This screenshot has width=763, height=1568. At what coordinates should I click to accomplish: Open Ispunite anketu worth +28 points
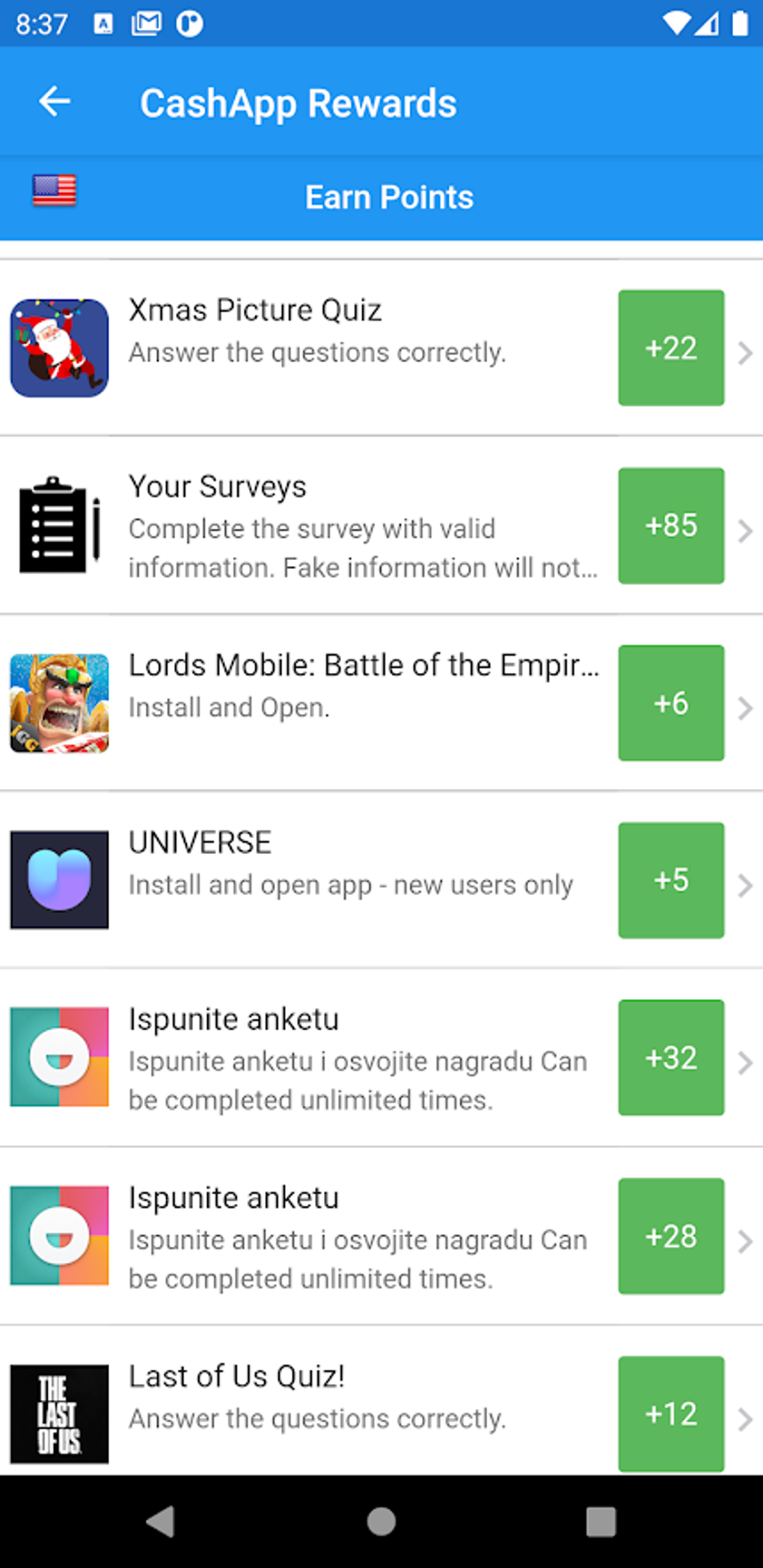pos(381,1236)
